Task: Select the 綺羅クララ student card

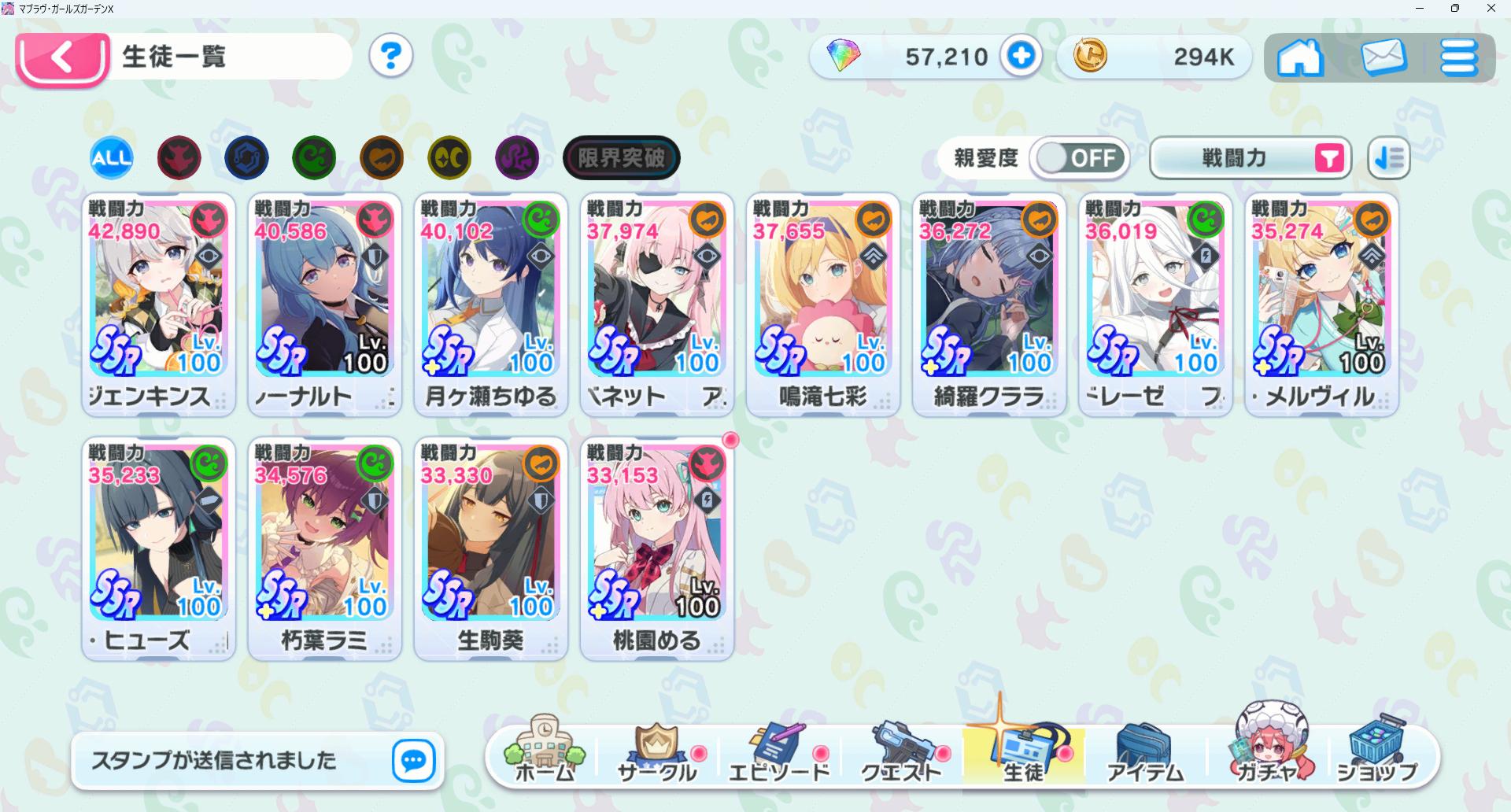Action: (988, 303)
